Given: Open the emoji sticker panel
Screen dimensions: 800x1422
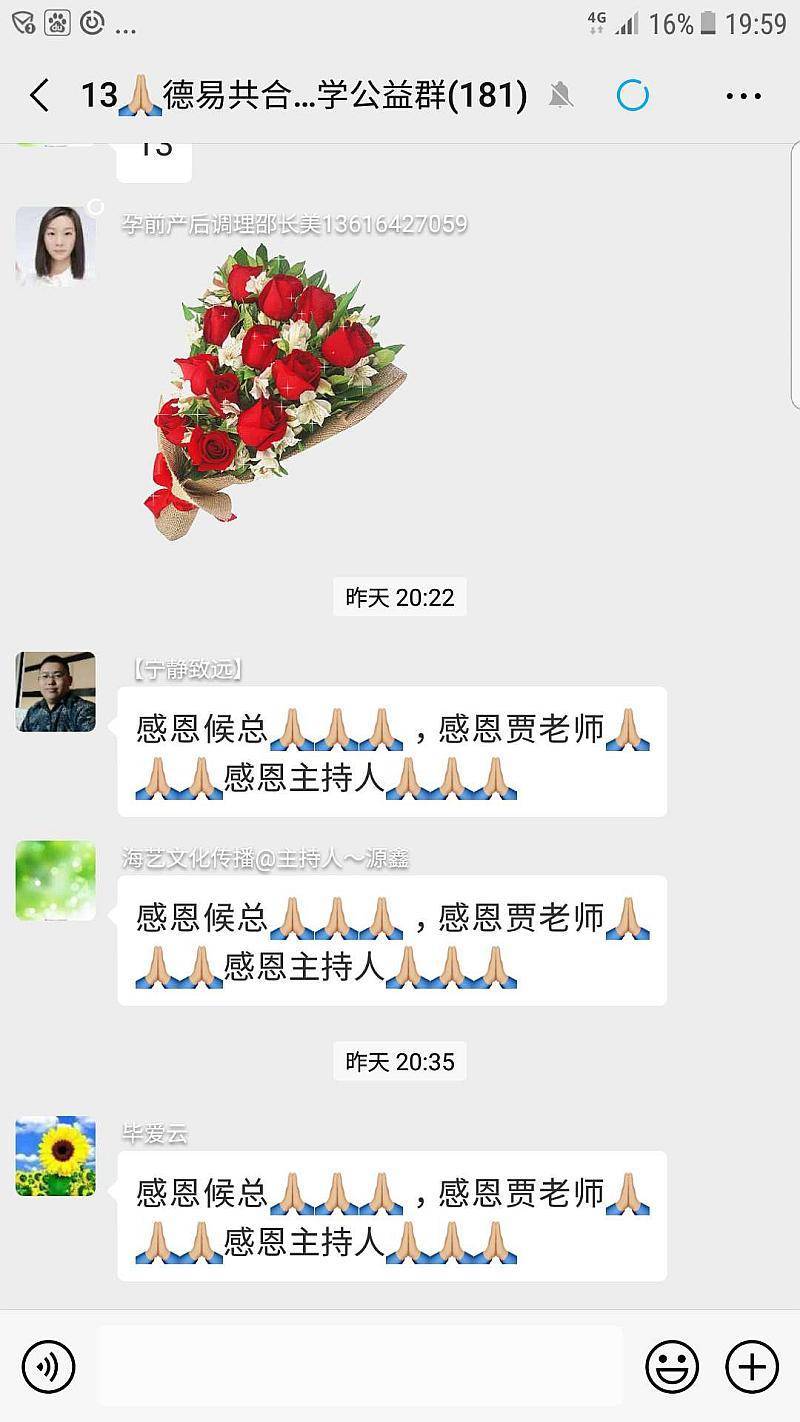Looking at the screenshot, I should point(672,1366).
